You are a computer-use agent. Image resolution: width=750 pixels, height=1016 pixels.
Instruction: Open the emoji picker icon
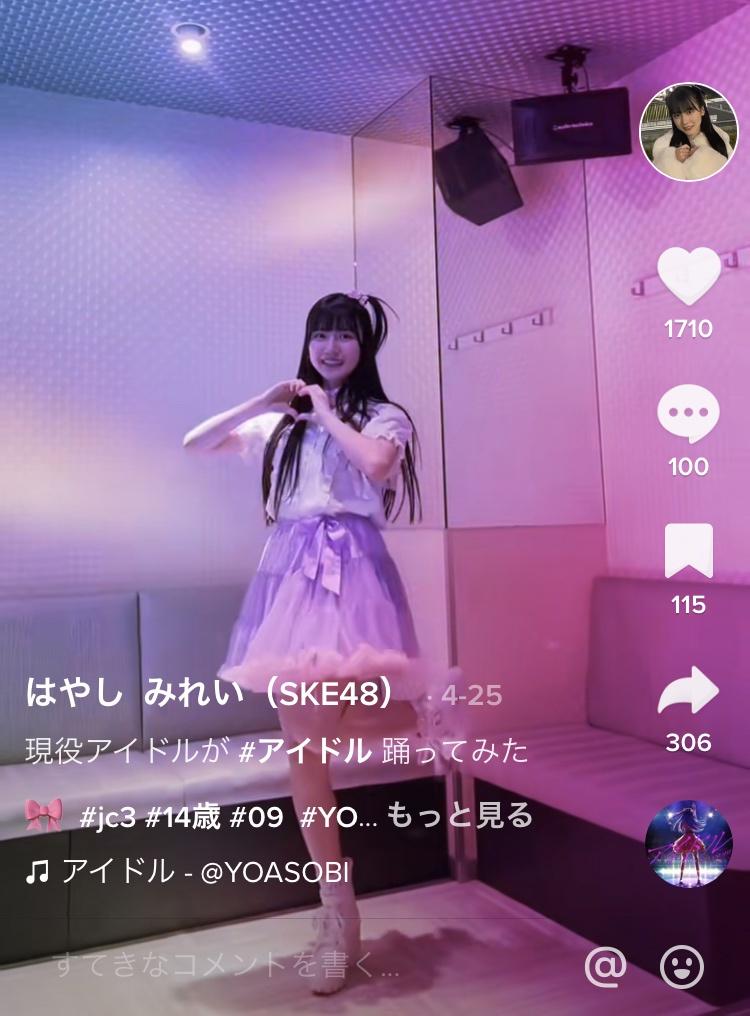point(681,967)
